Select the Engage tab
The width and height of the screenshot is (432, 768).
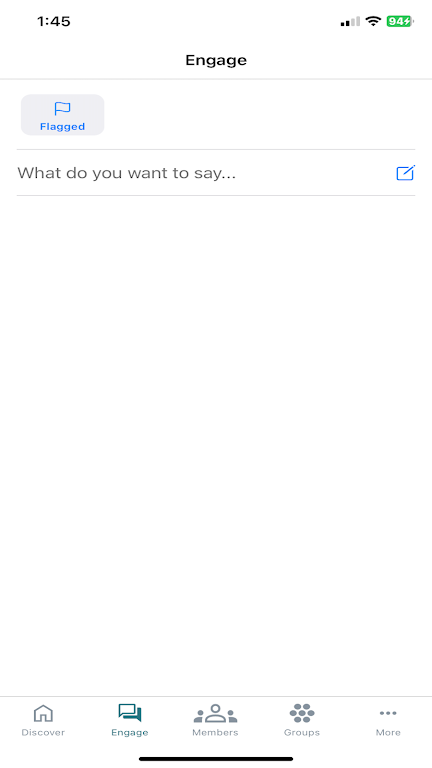(130, 720)
